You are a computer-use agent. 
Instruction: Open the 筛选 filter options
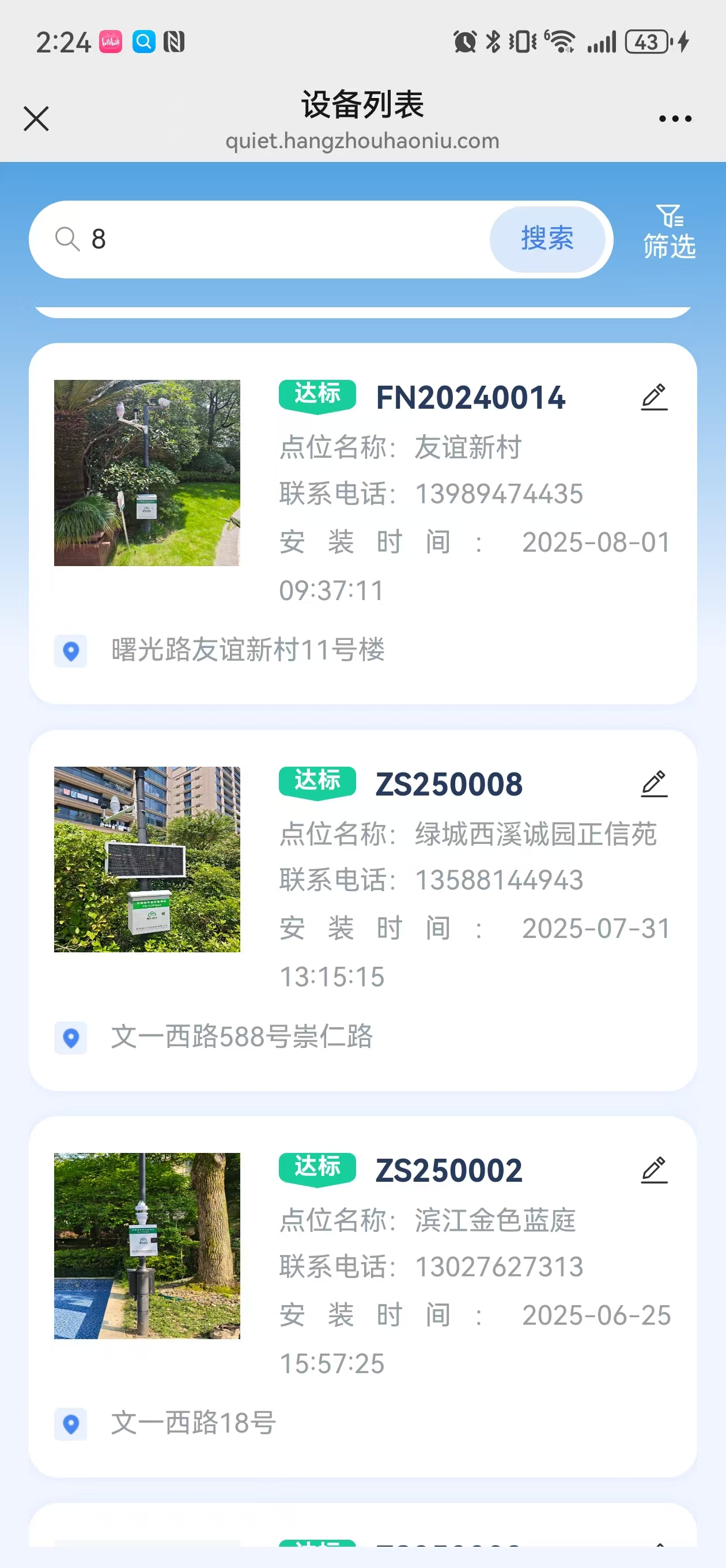pyautogui.click(x=669, y=232)
